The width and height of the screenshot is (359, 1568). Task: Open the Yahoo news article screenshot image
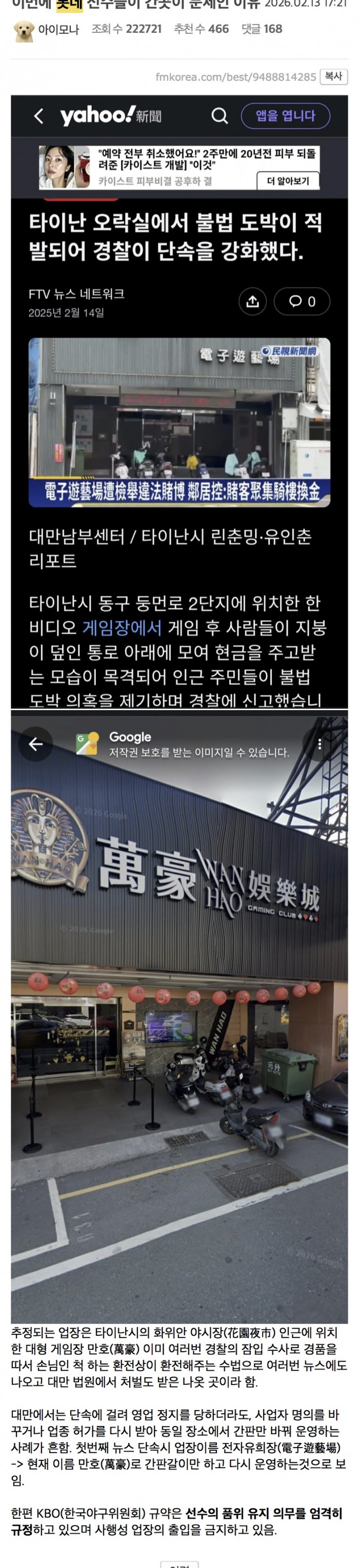[179, 401]
